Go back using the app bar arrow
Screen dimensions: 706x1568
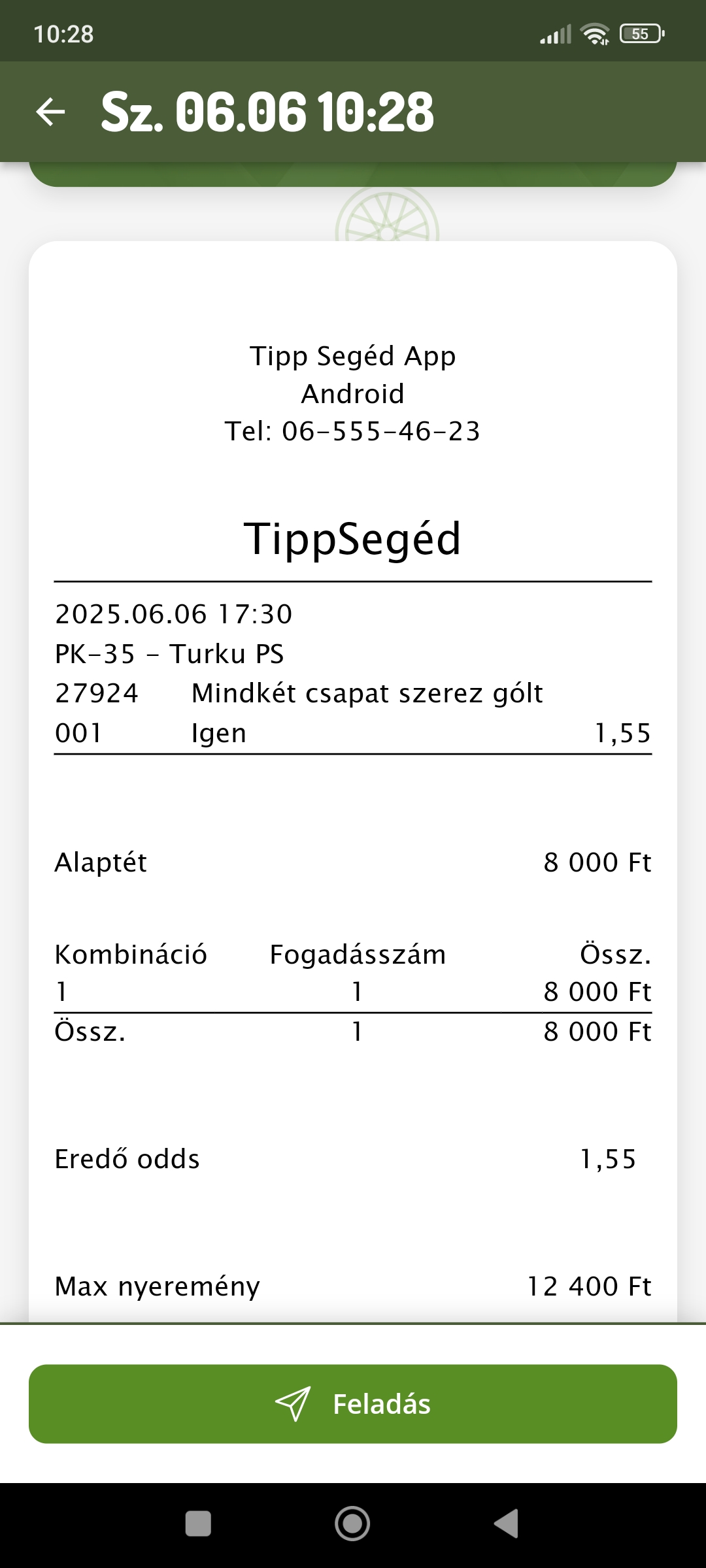click(50, 111)
